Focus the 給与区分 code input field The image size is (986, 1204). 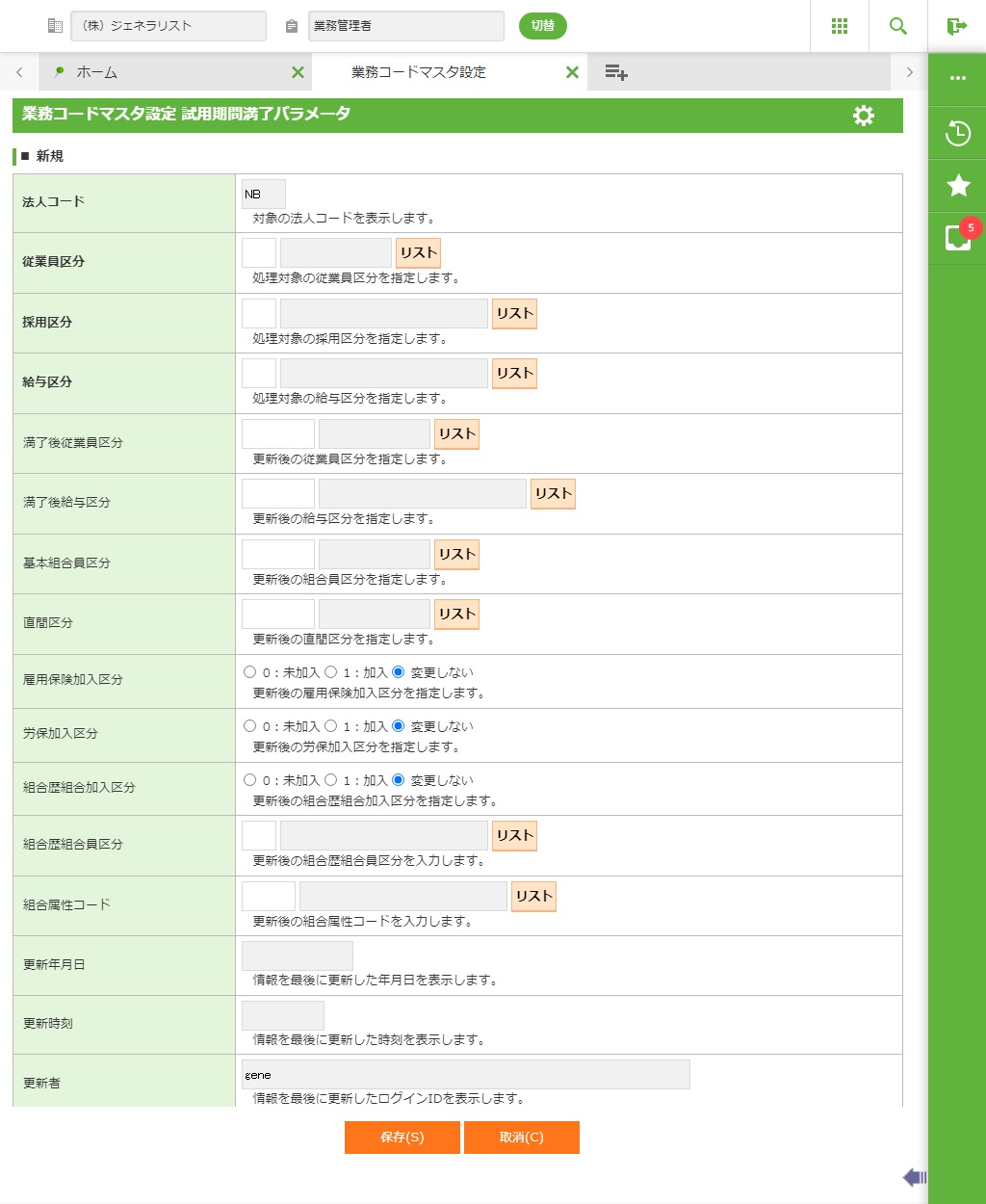[x=259, y=373]
